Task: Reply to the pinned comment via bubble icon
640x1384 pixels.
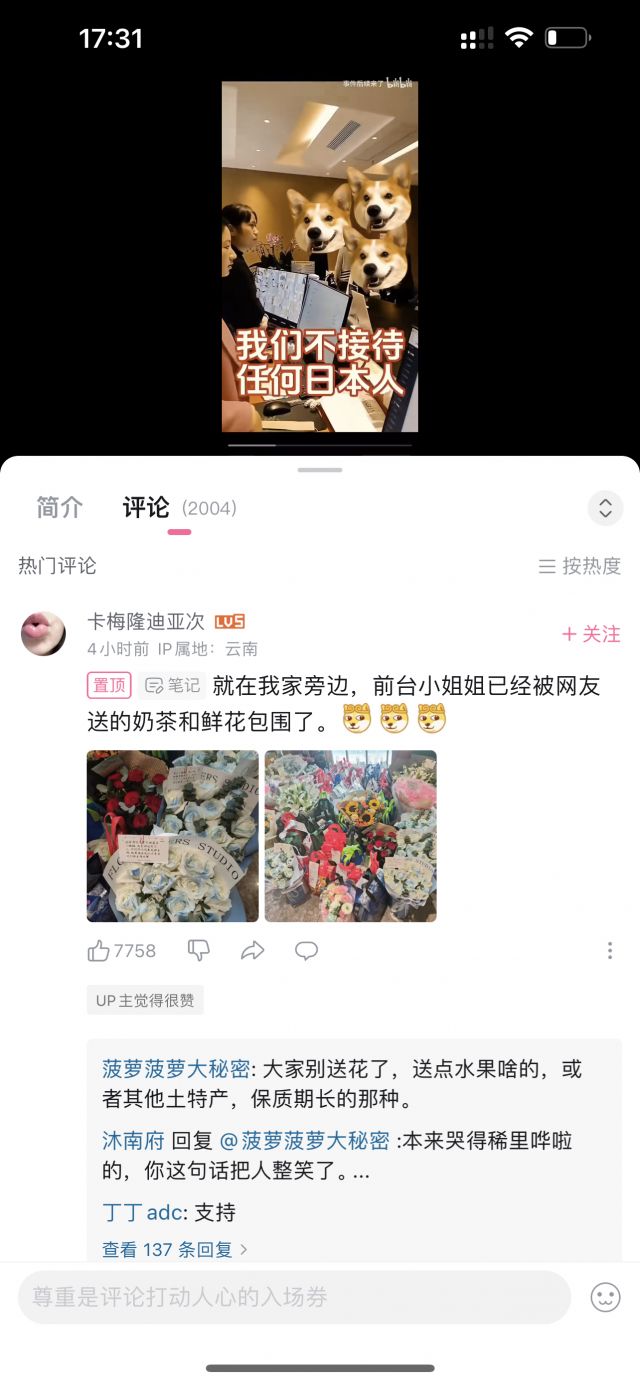Action: pos(306,951)
